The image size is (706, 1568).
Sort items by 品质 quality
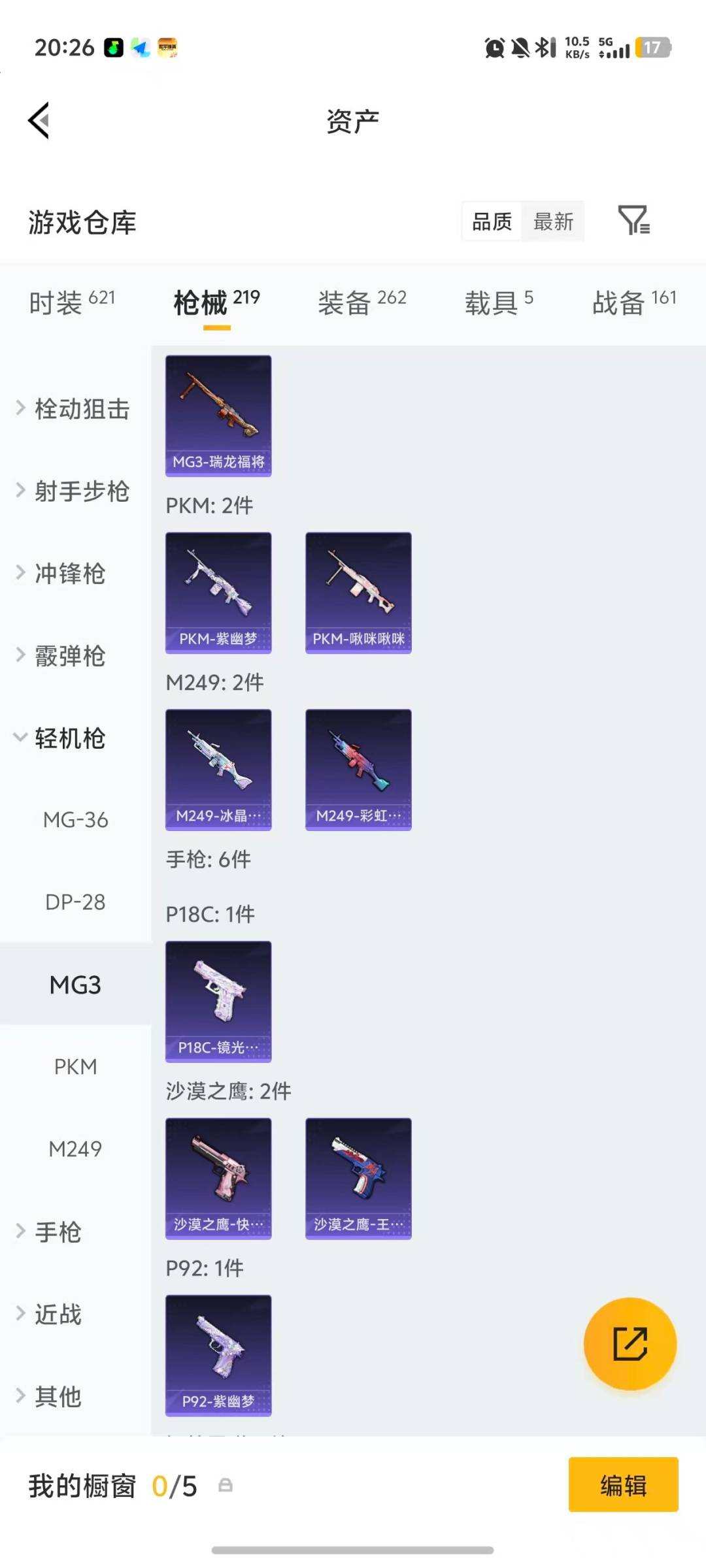point(491,221)
